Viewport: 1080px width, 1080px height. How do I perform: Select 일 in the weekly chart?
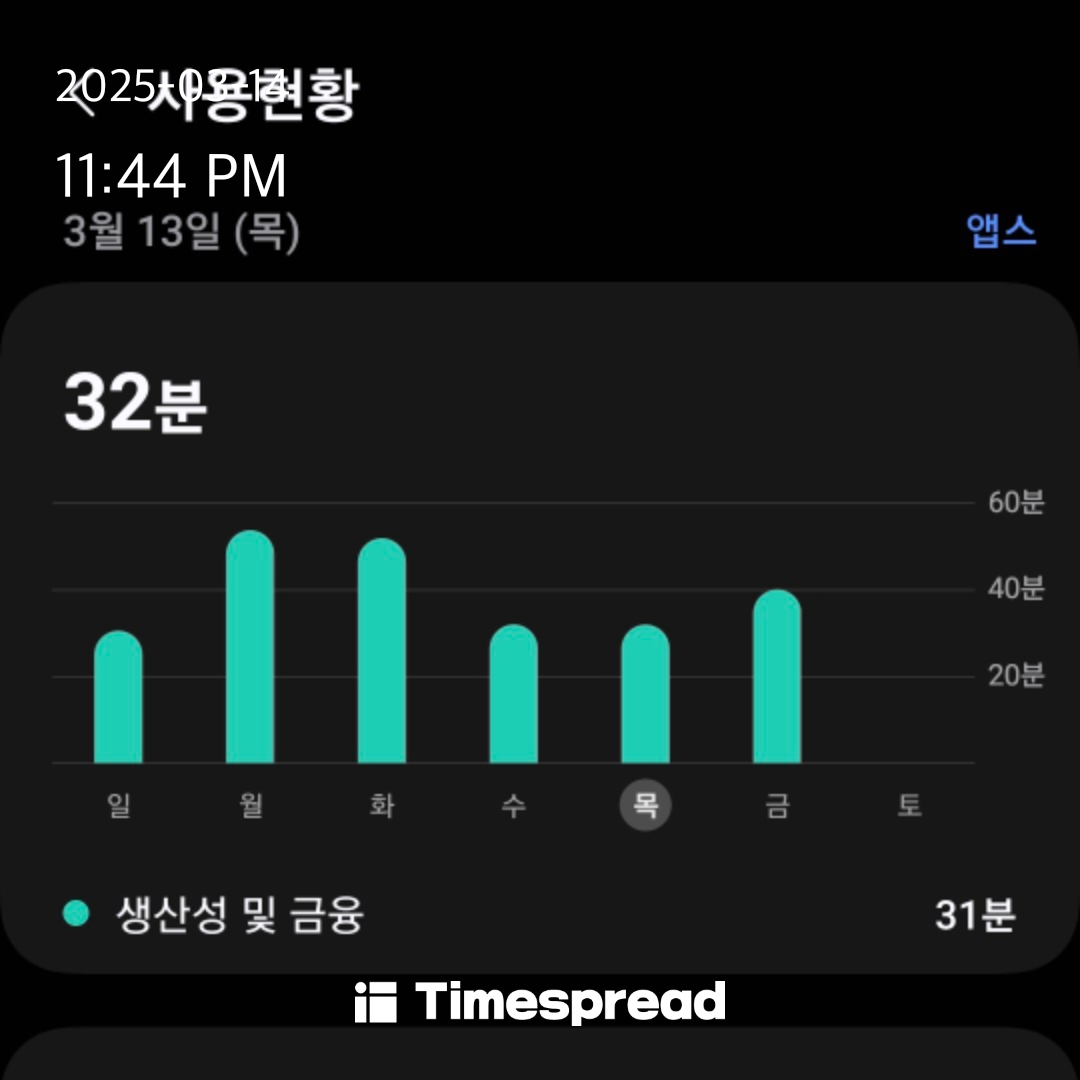click(119, 804)
